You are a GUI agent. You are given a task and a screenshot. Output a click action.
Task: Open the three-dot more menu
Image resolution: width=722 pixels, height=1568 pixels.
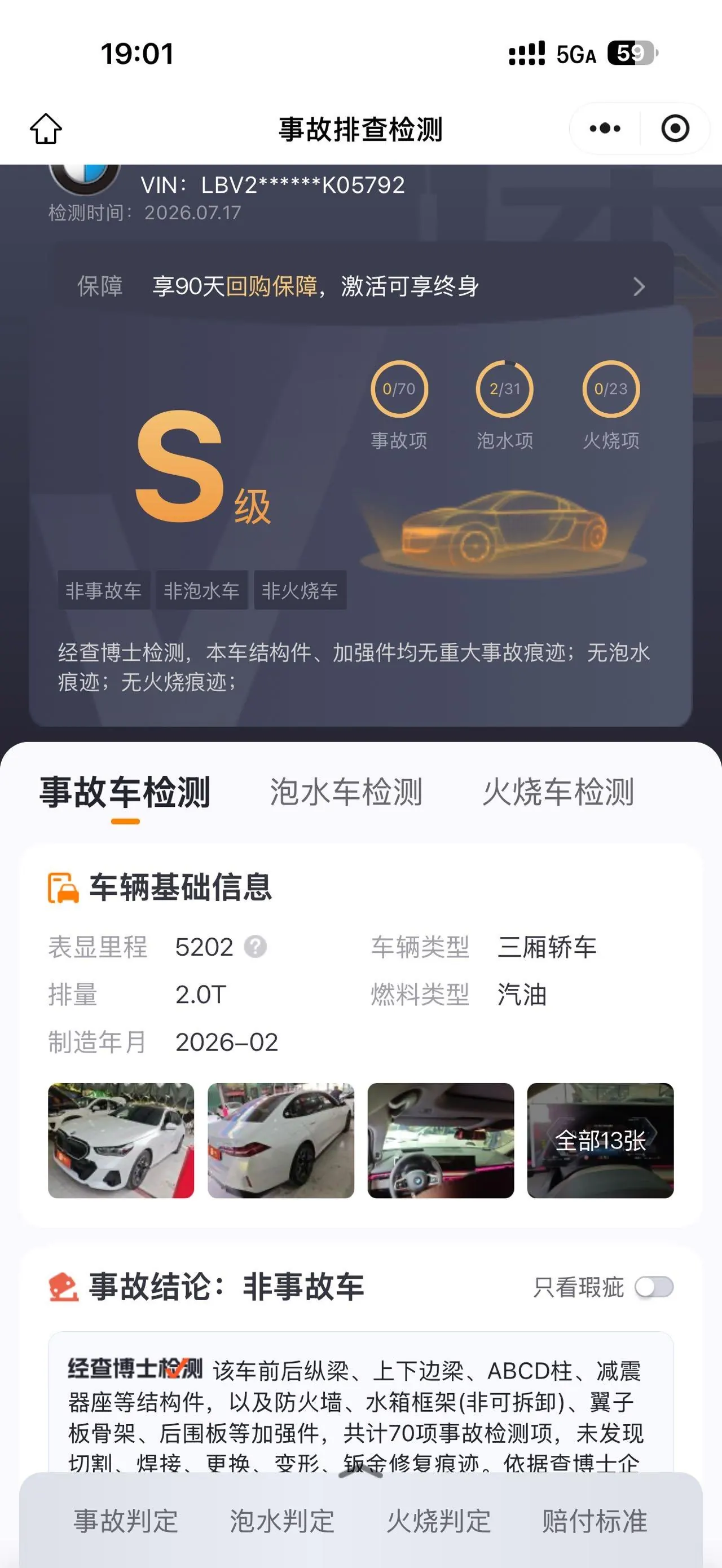coord(605,129)
